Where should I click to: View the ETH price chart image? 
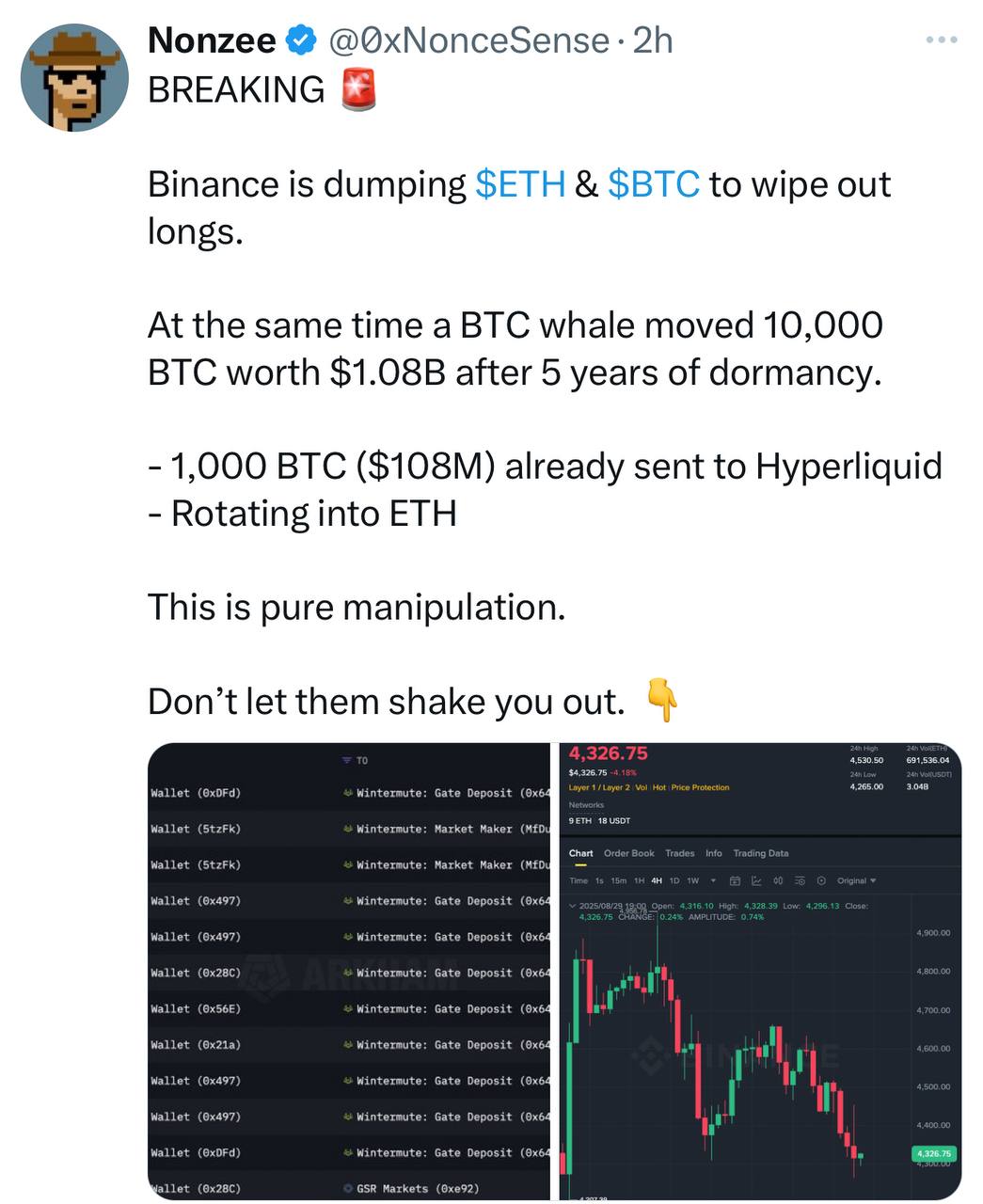760,971
